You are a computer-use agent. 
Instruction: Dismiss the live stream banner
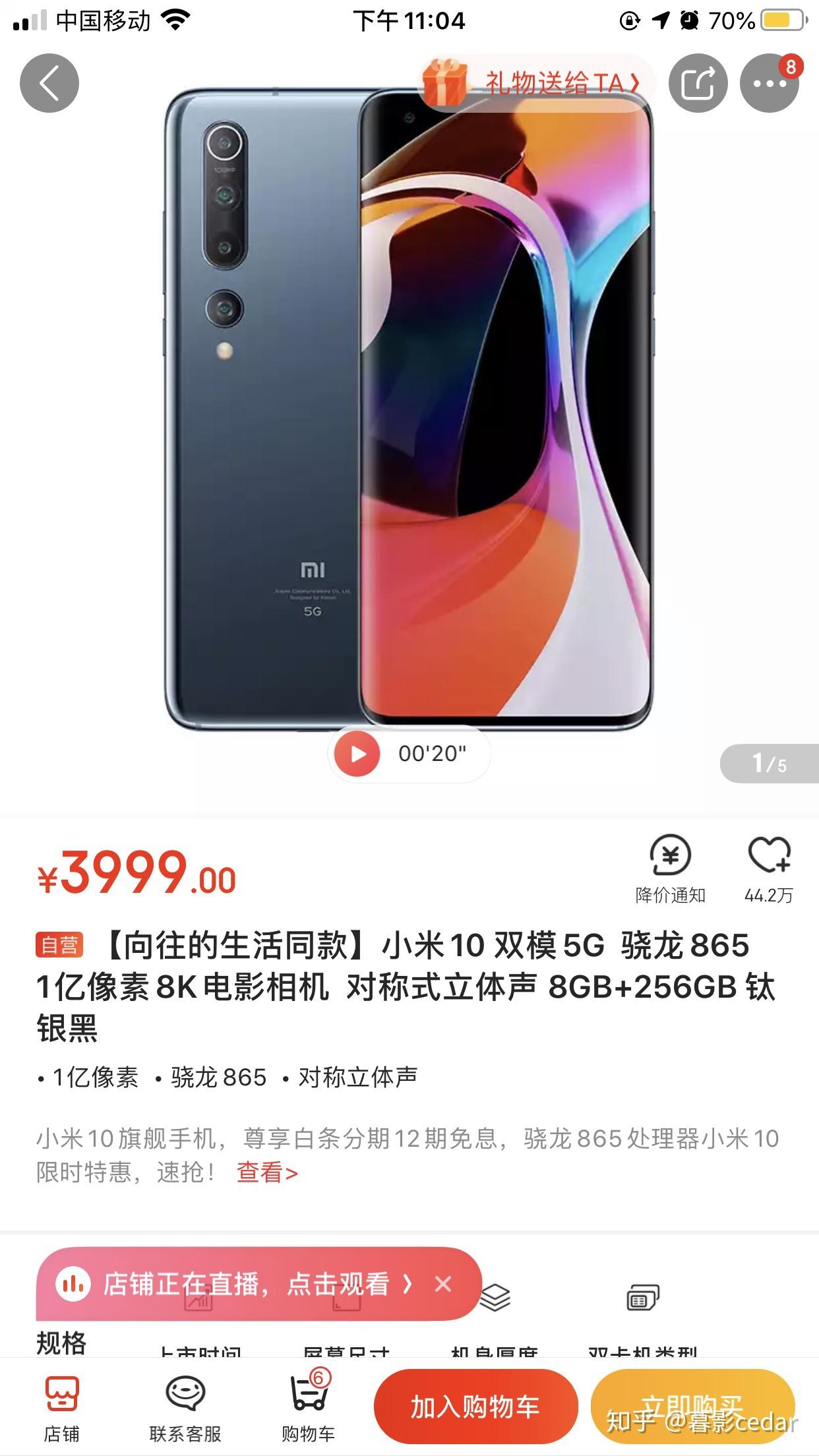[x=443, y=1283]
